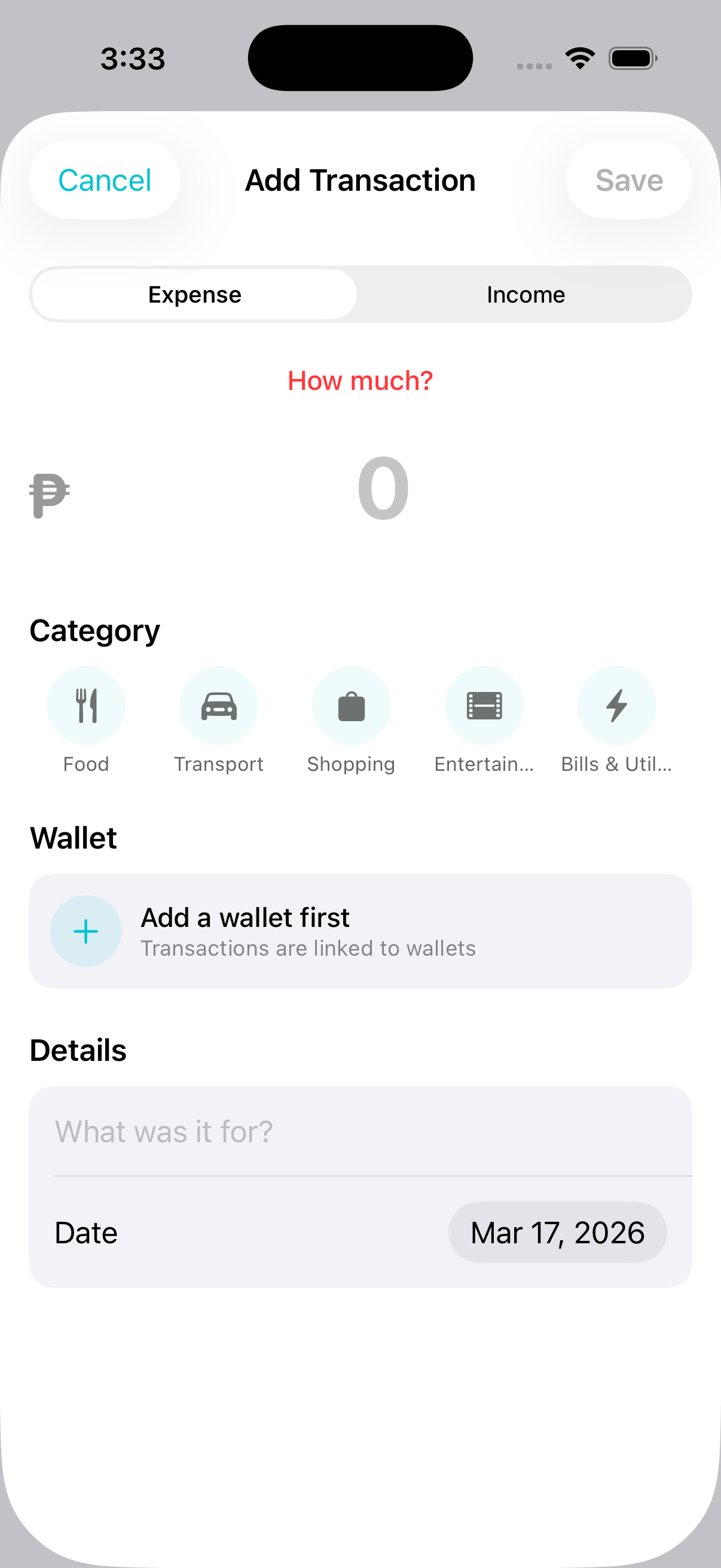The image size is (721, 1568).
Task: Select the Transport category icon
Action: pyautogui.click(x=218, y=706)
